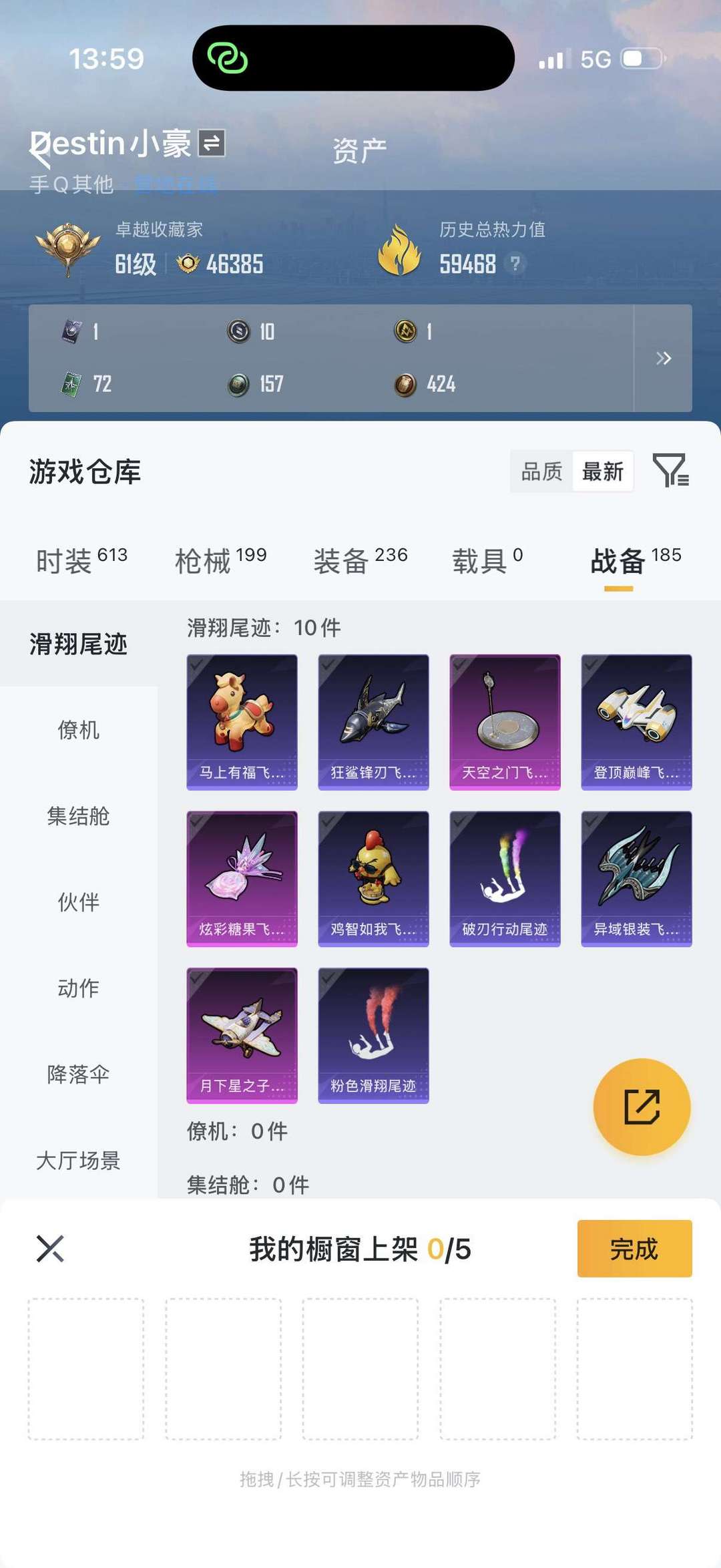The width and height of the screenshot is (721, 1568).
Task: Select 僚机 in the side category list
Action: (x=78, y=730)
